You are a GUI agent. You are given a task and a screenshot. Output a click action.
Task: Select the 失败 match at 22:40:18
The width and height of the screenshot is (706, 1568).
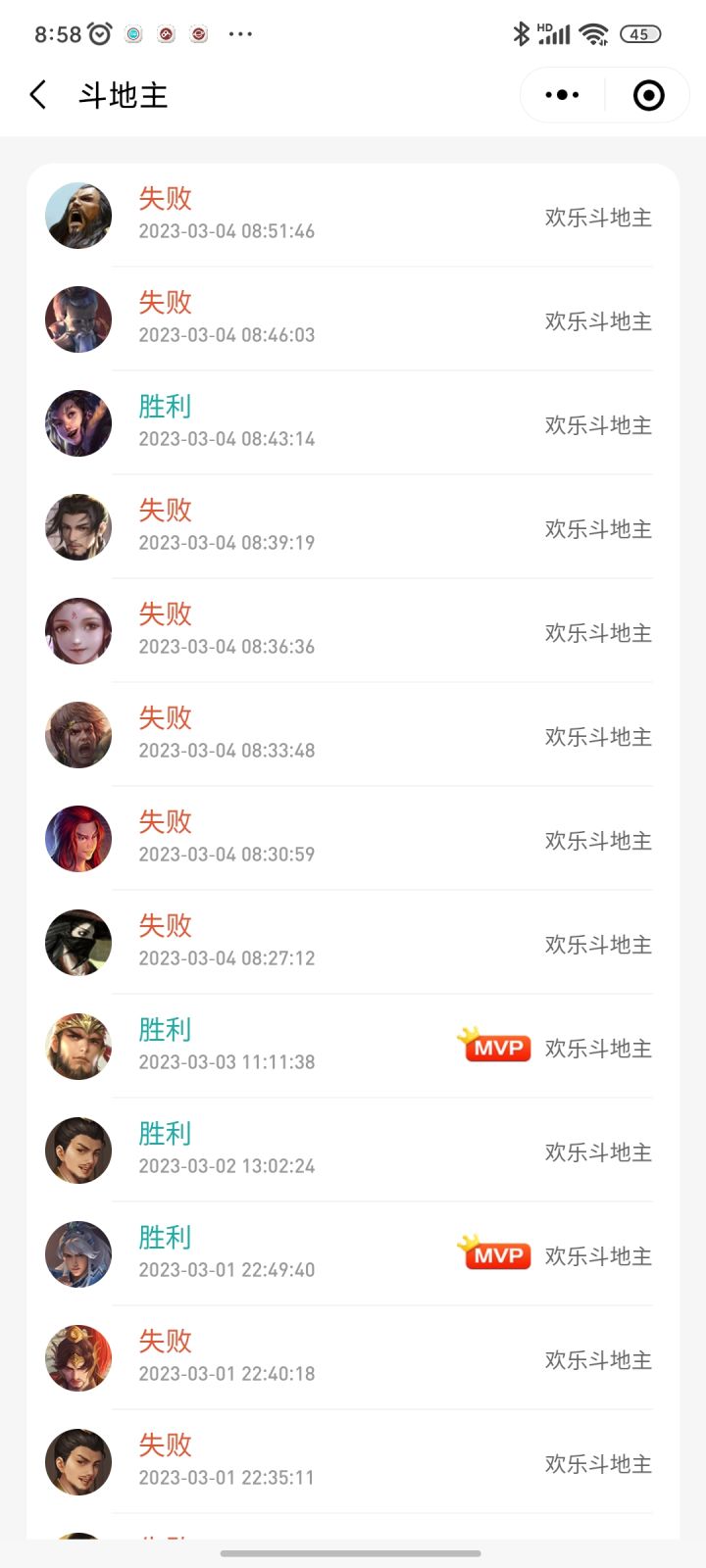point(353,1358)
